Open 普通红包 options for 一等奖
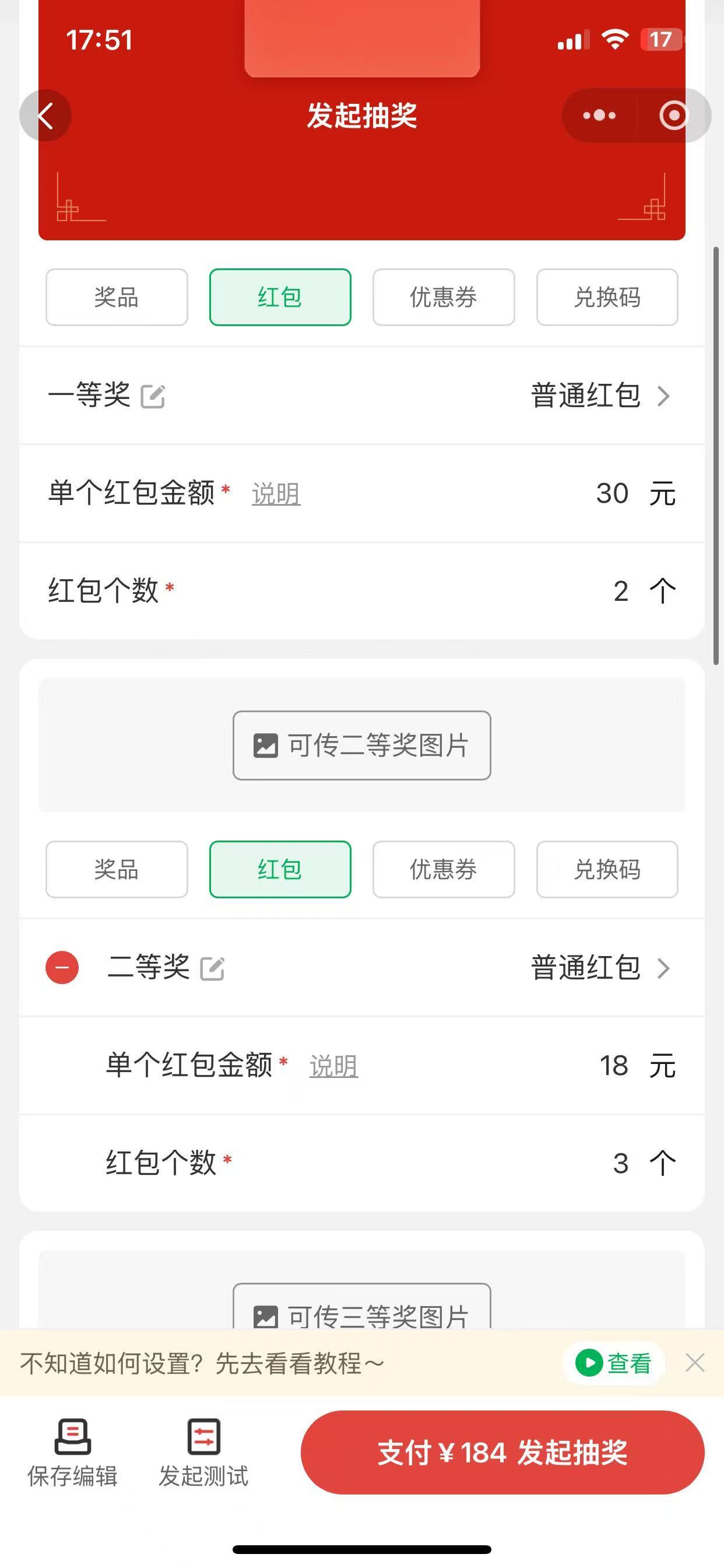The width and height of the screenshot is (724, 1568). coord(586,395)
